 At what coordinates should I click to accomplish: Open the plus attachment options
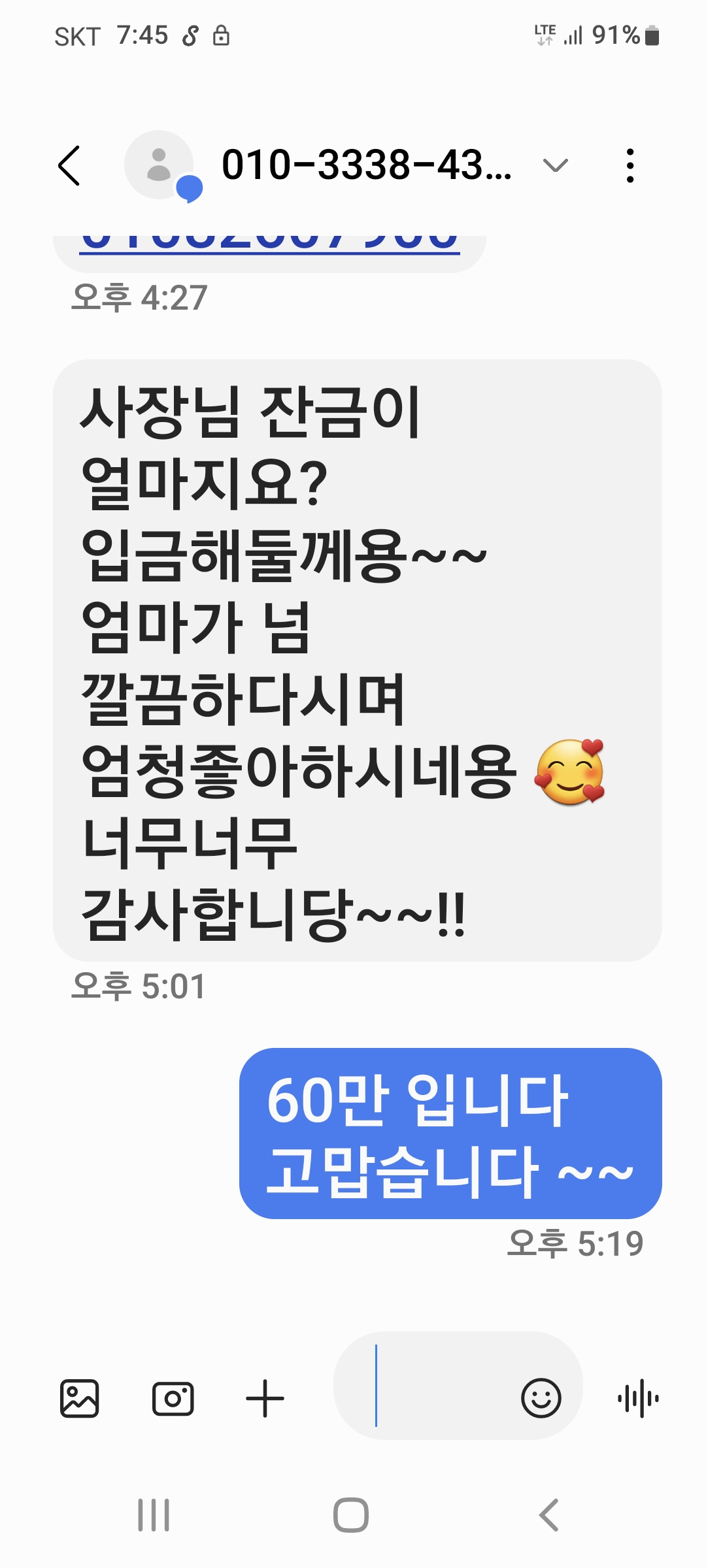tap(265, 1399)
